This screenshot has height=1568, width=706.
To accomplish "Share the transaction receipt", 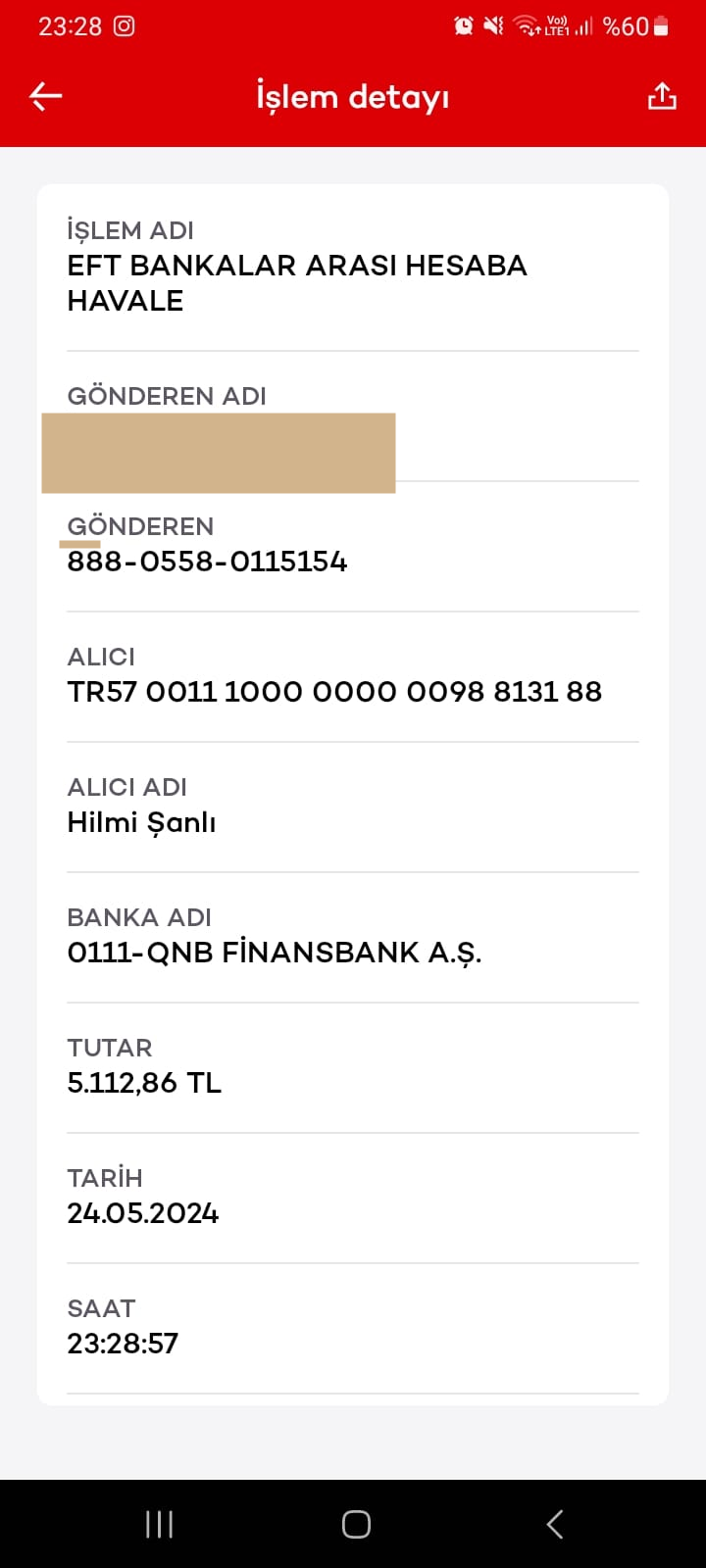I will (x=662, y=96).
